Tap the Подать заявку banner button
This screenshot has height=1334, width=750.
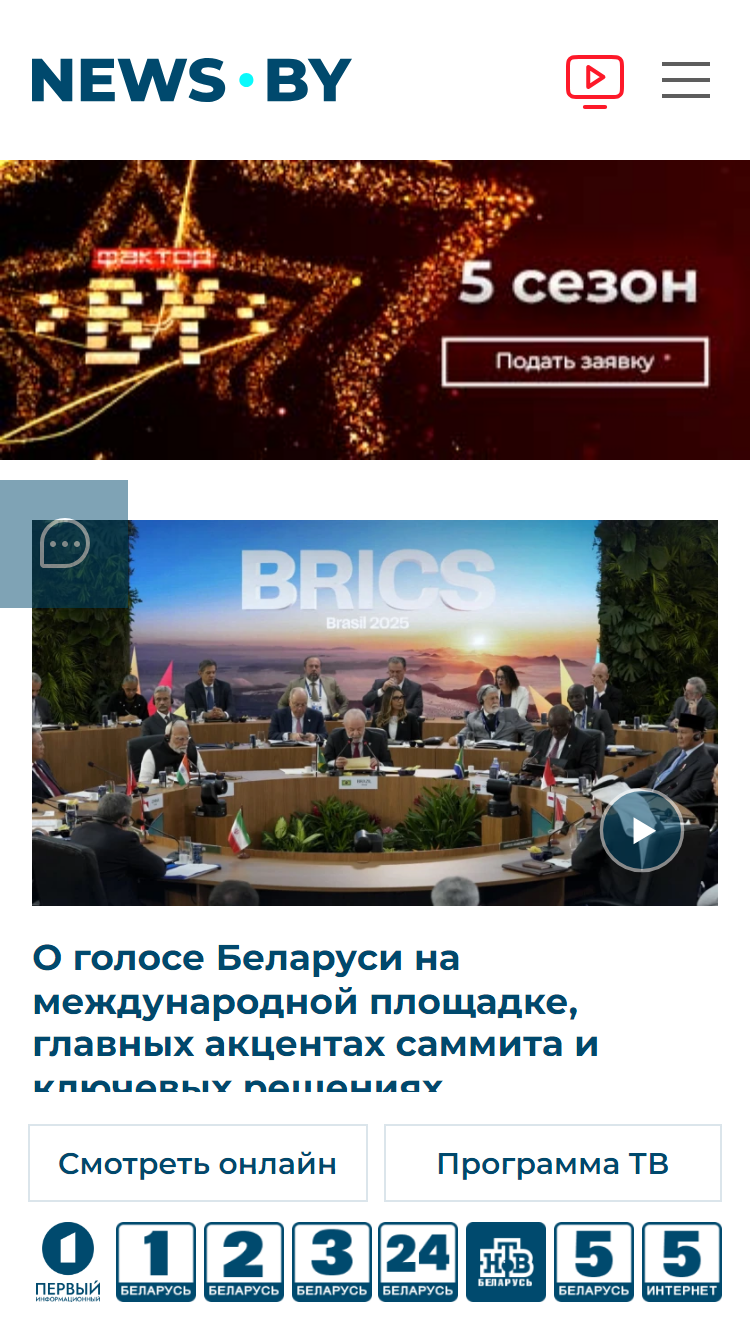[575, 361]
